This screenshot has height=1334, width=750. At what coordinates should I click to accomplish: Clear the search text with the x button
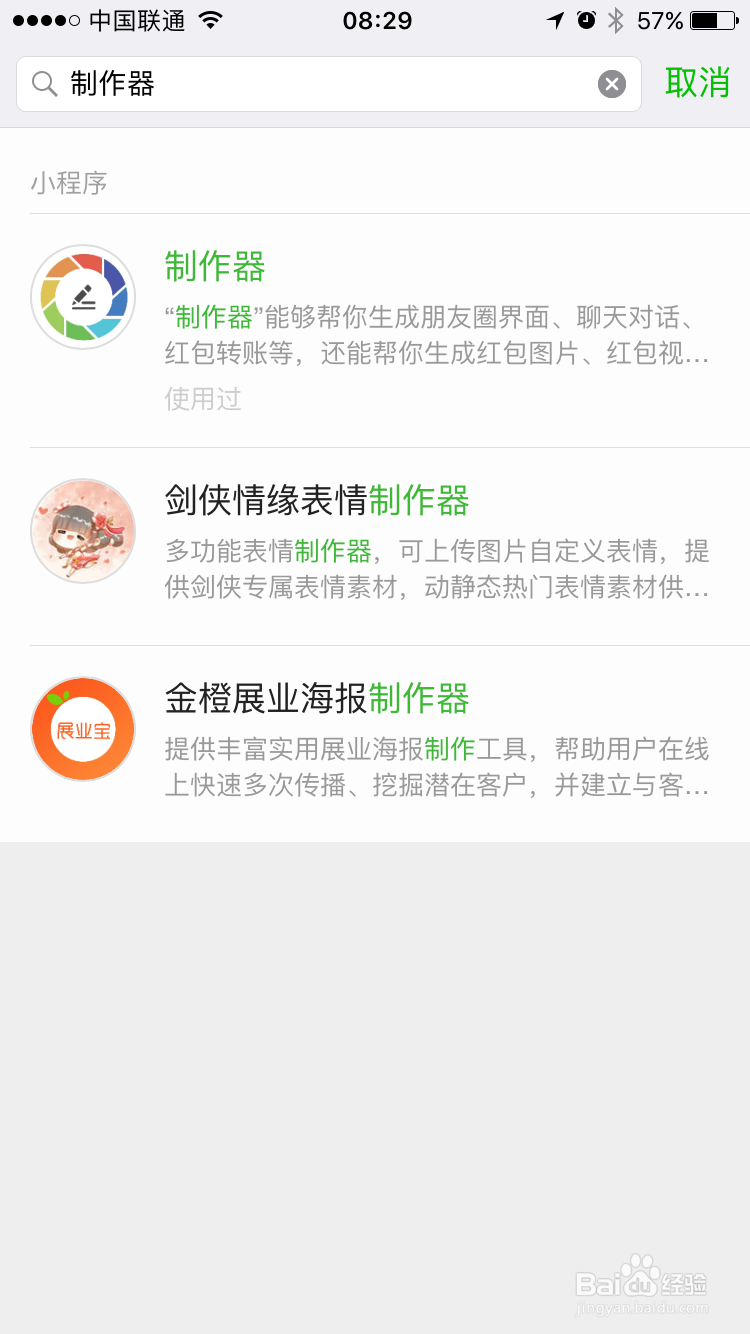[612, 83]
